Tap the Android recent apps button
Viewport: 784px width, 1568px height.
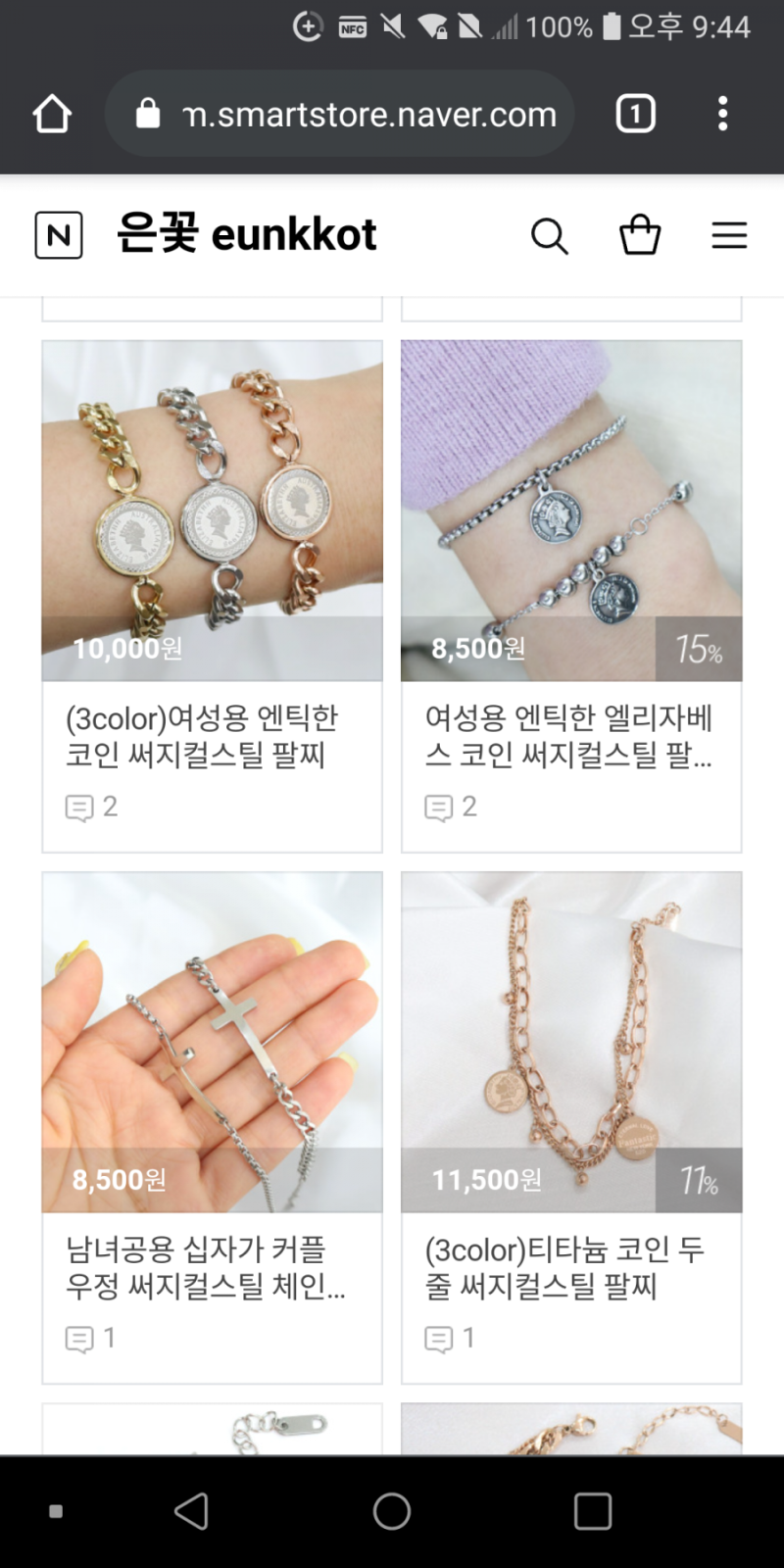pos(592,1511)
